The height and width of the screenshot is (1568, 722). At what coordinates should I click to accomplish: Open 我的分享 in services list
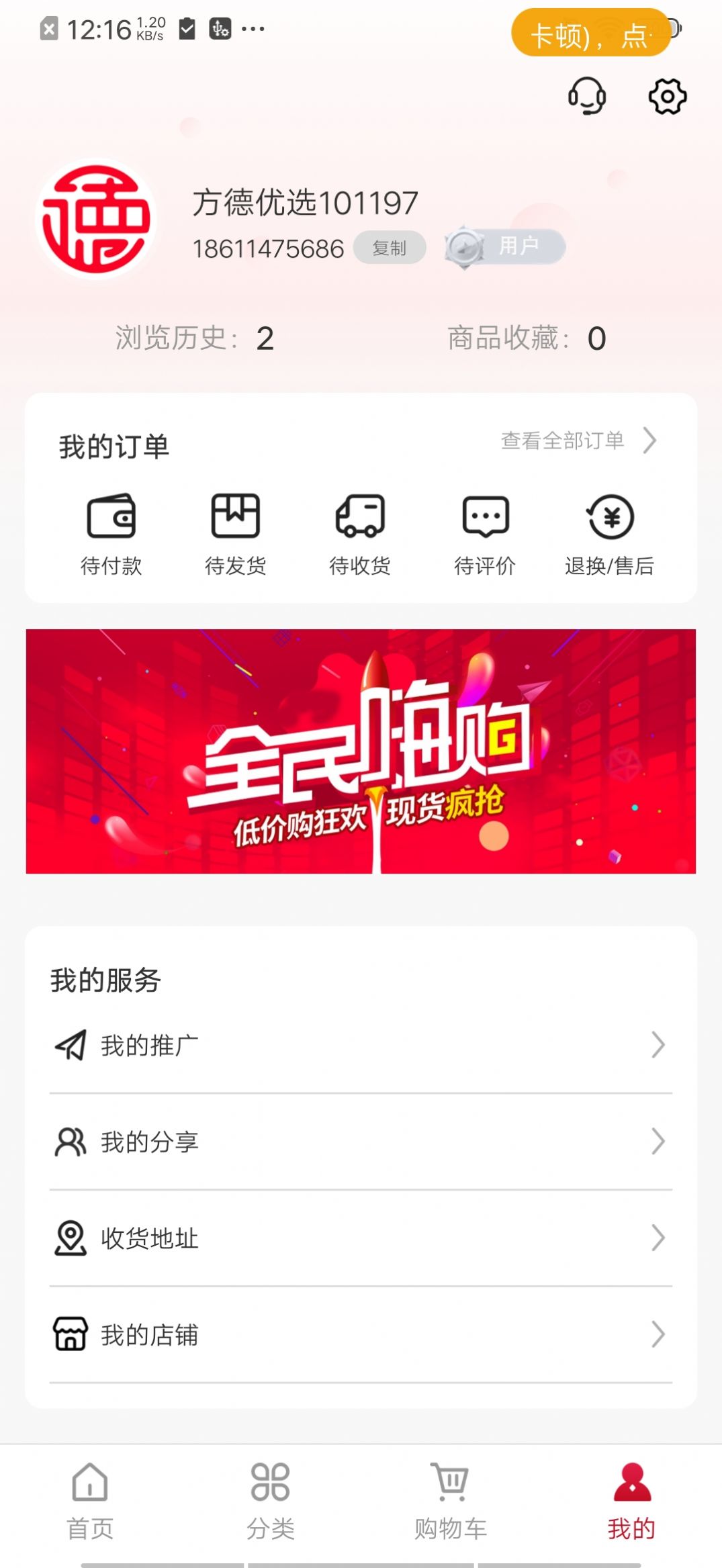(x=149, y=1140)
